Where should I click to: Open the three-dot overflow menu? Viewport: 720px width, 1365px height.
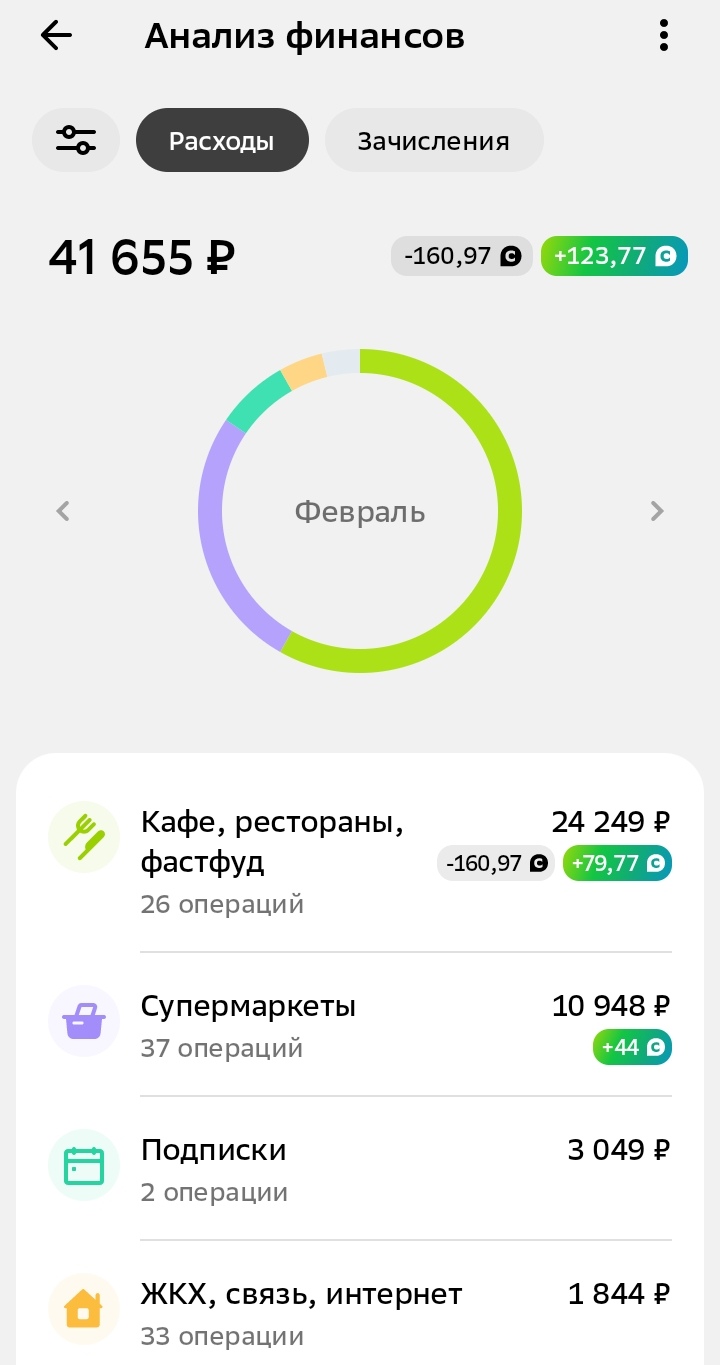[x=663, y=36]
